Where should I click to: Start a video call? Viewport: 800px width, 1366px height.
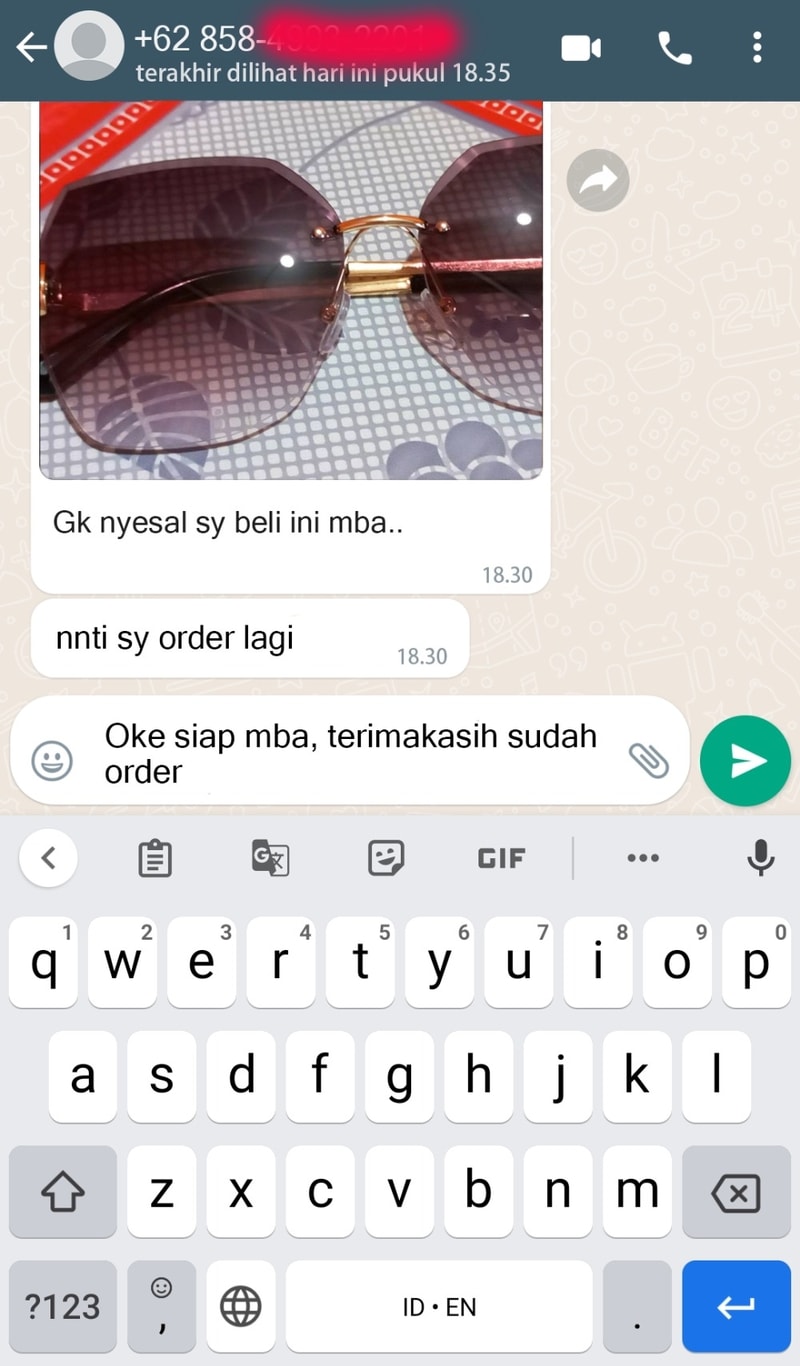[581, 48]
